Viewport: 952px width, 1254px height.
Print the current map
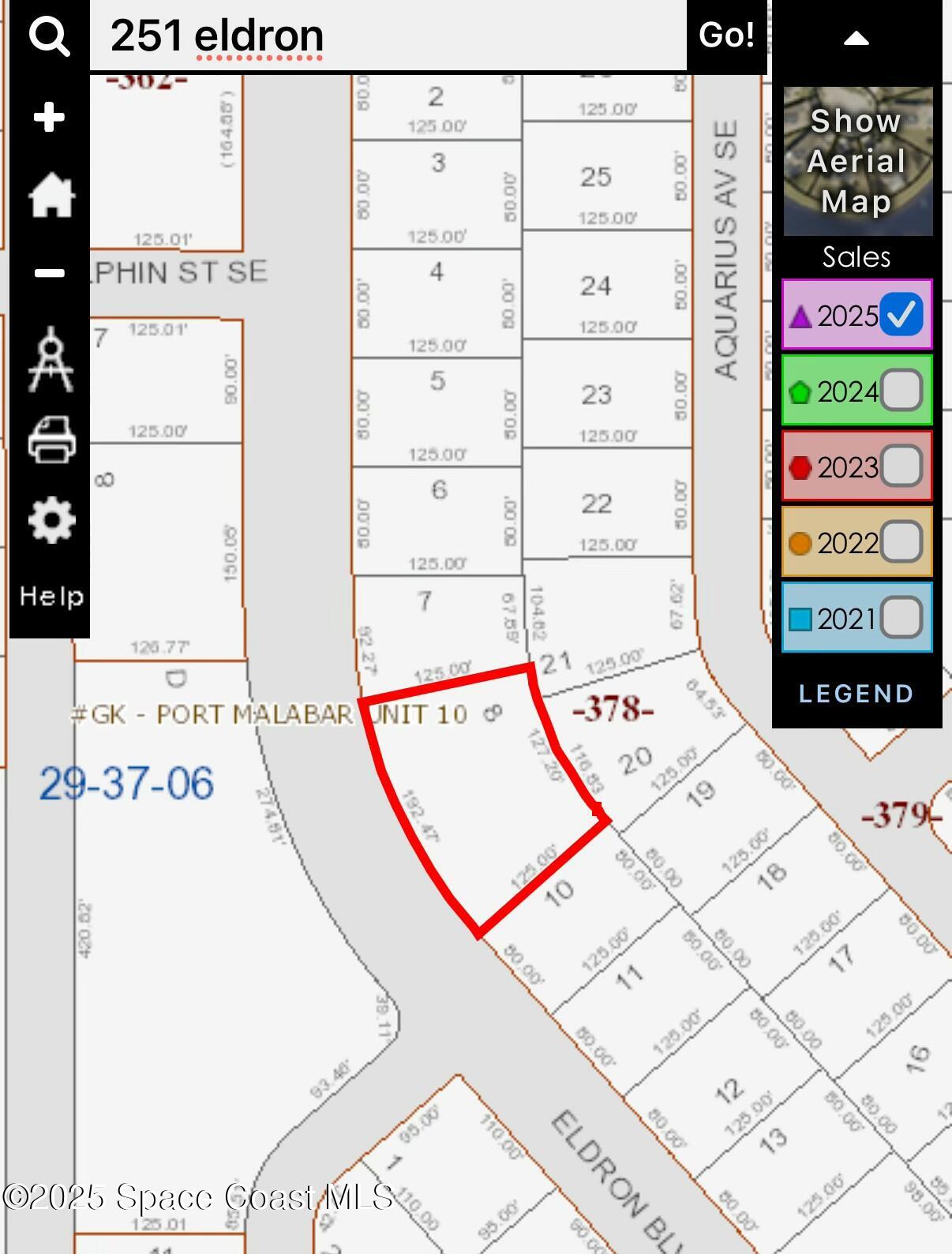51,439
